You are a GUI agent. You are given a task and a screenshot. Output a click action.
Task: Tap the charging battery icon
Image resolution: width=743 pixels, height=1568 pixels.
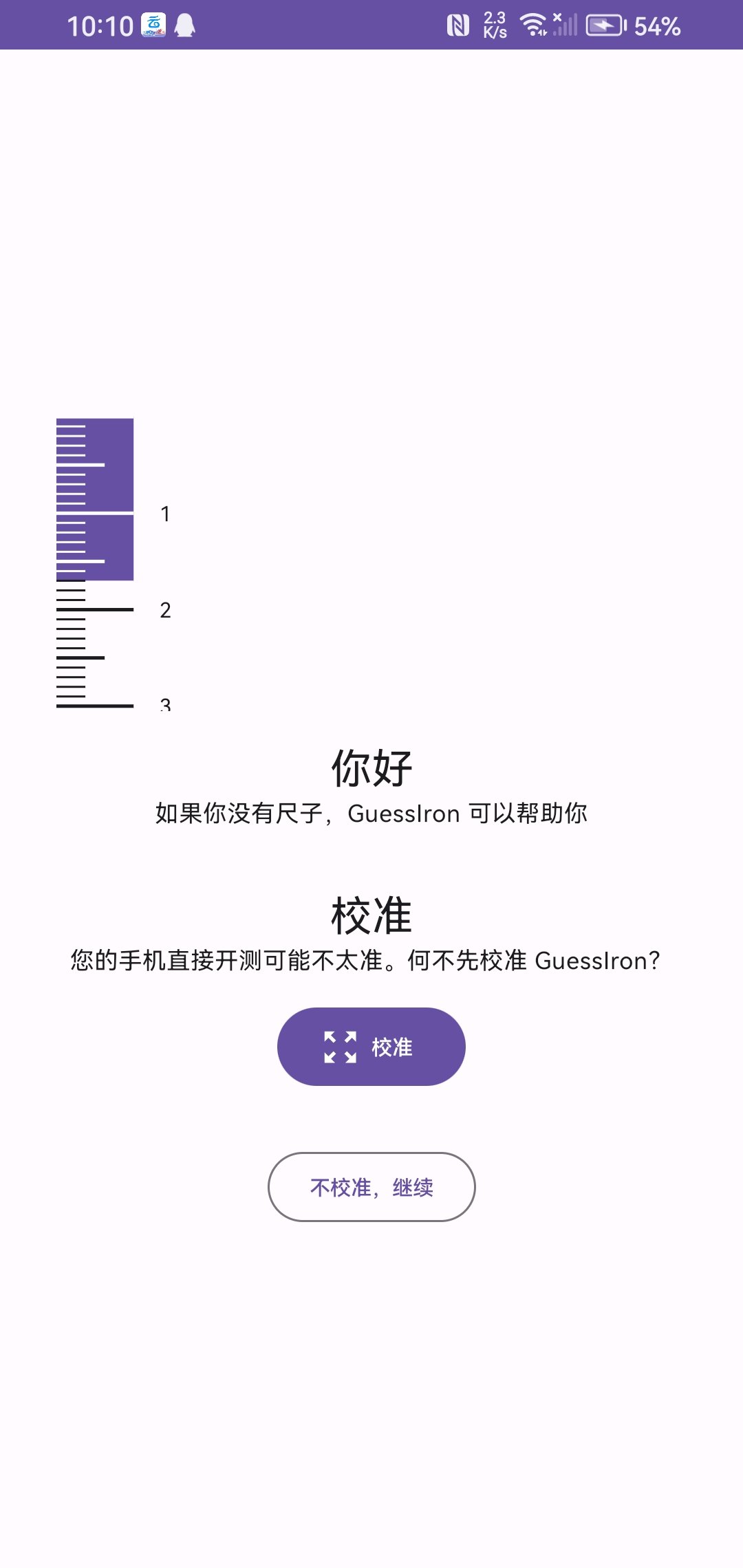pos(604,26)
